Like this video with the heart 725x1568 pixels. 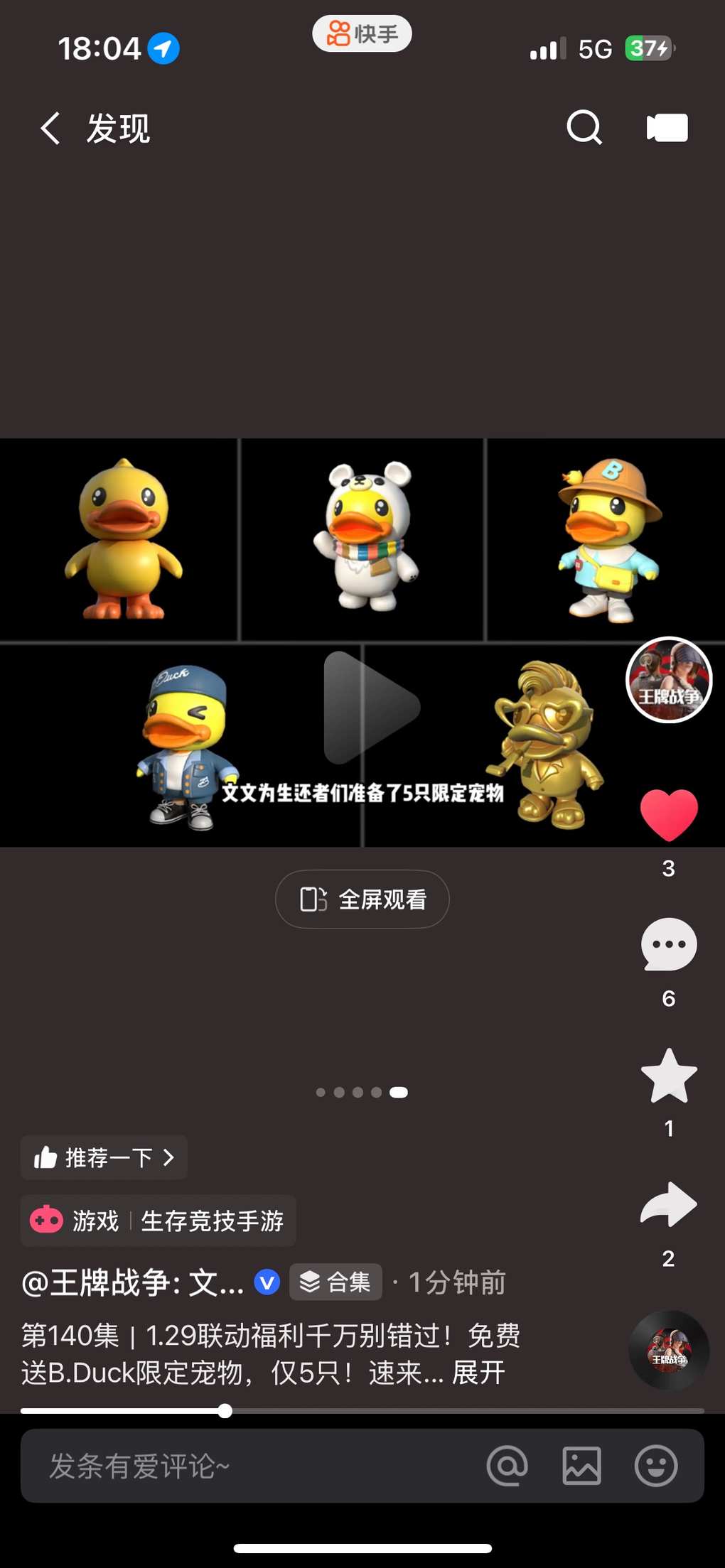[x=669, y=814]
